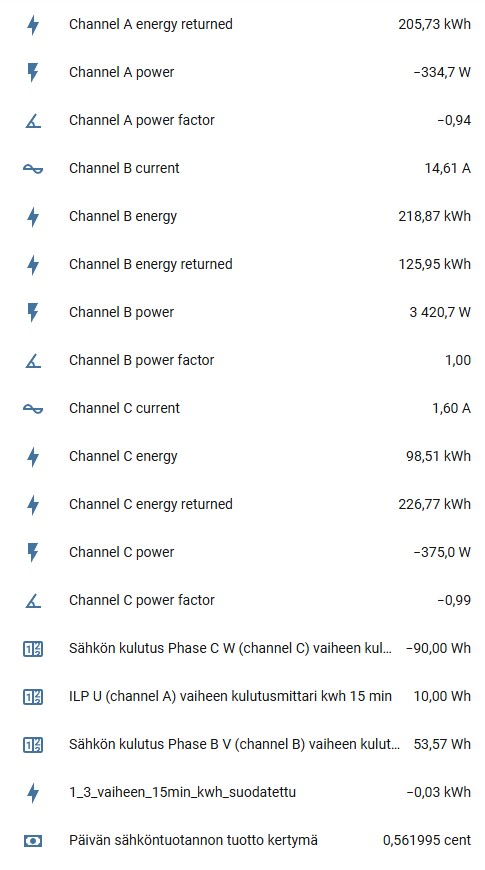Screen dimensions: 485x870
Task: Show Channel A power factor details
Action: 242,120
